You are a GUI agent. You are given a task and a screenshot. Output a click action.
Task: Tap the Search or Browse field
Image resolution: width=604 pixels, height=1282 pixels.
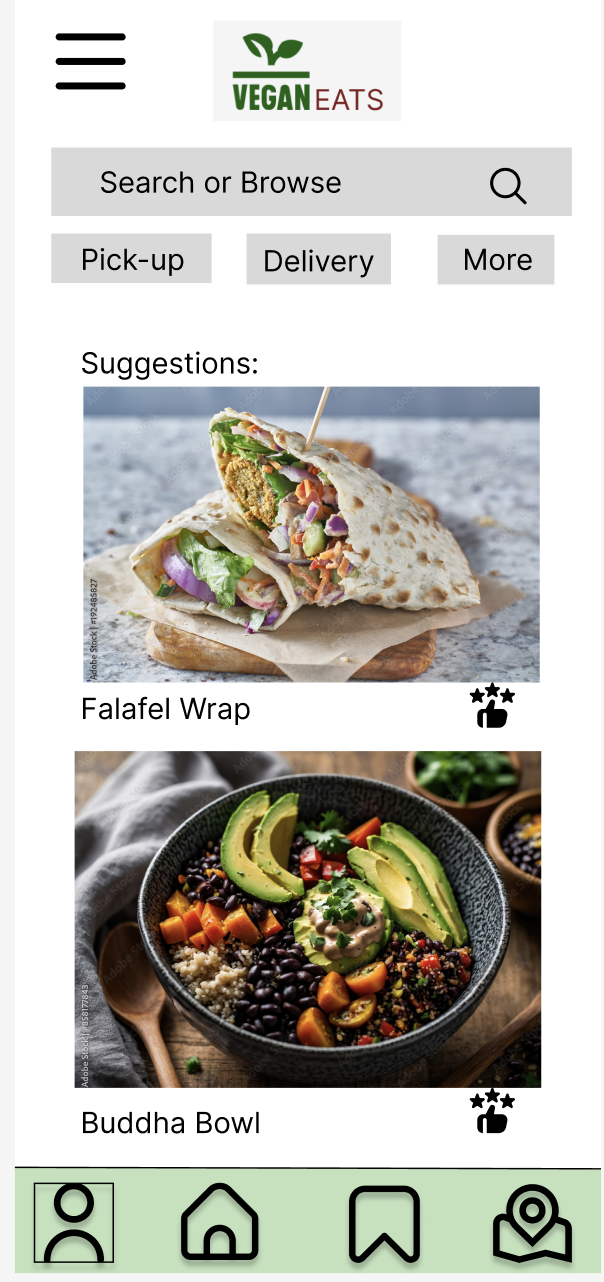pyautogui.click(x=260, y=183)
